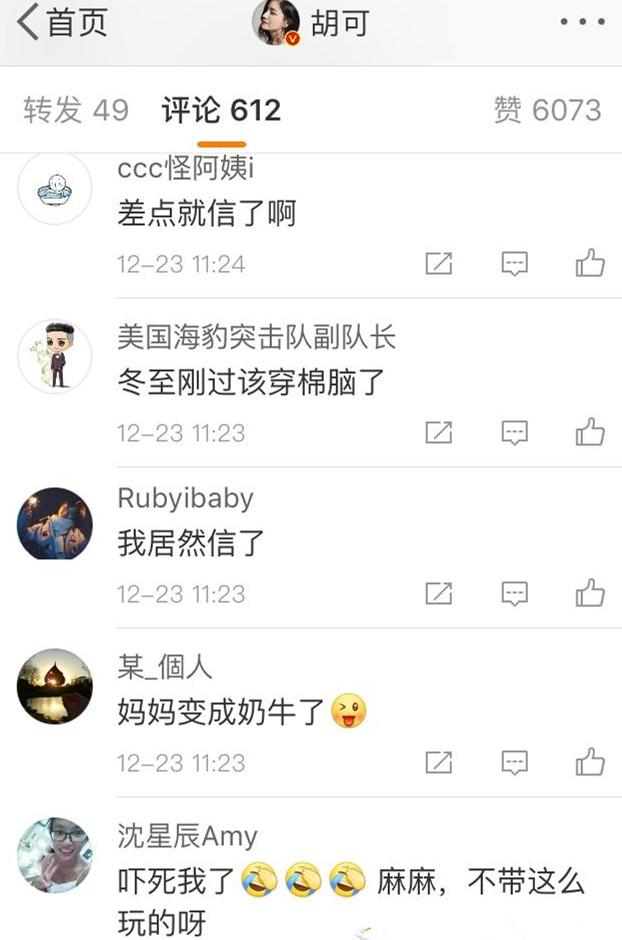Repost the comment by ccc怪阿姨i
622x940 pixels.
coord(438,263)
